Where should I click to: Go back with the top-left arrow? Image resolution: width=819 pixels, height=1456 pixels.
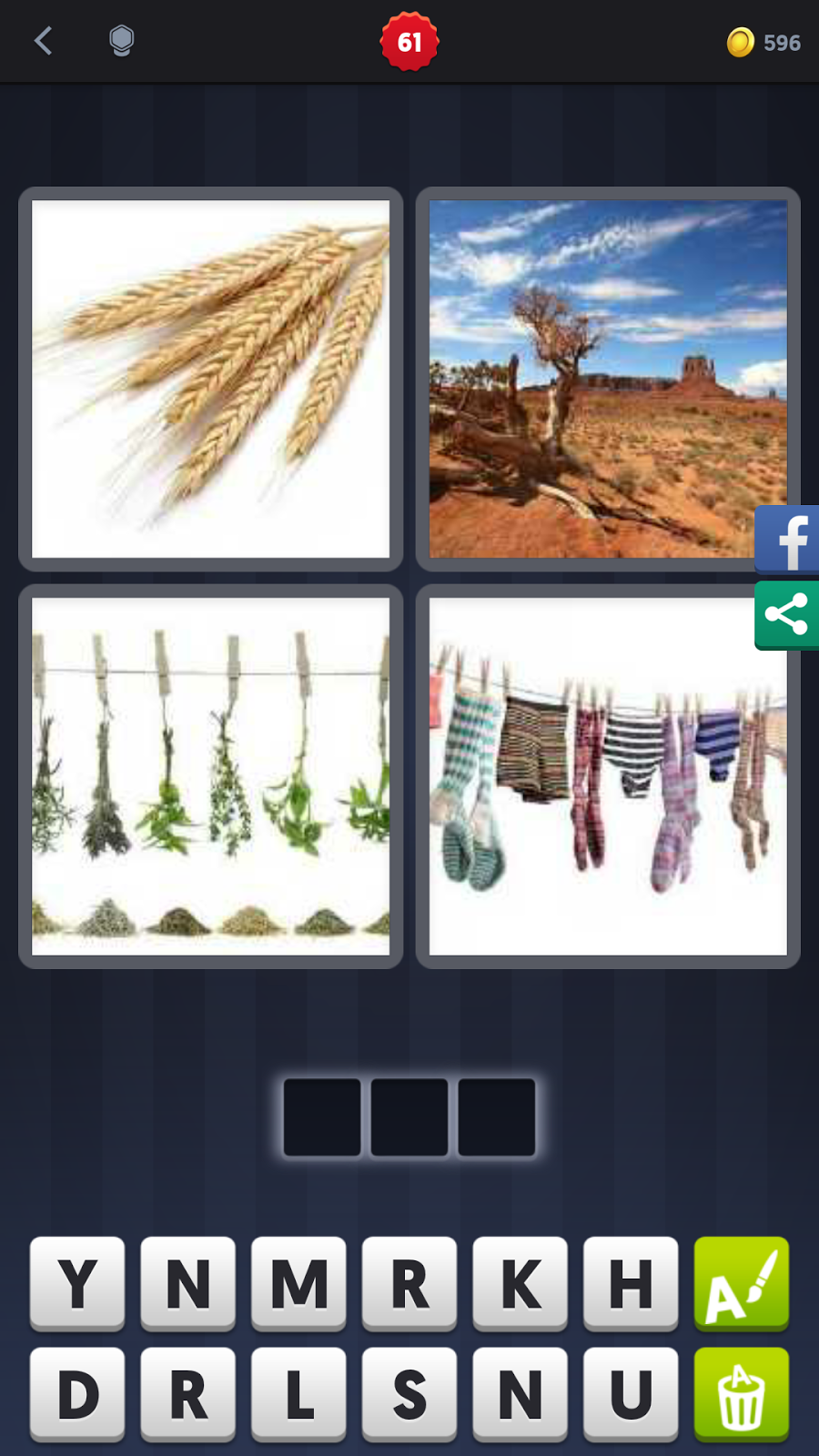coord(43,41)
